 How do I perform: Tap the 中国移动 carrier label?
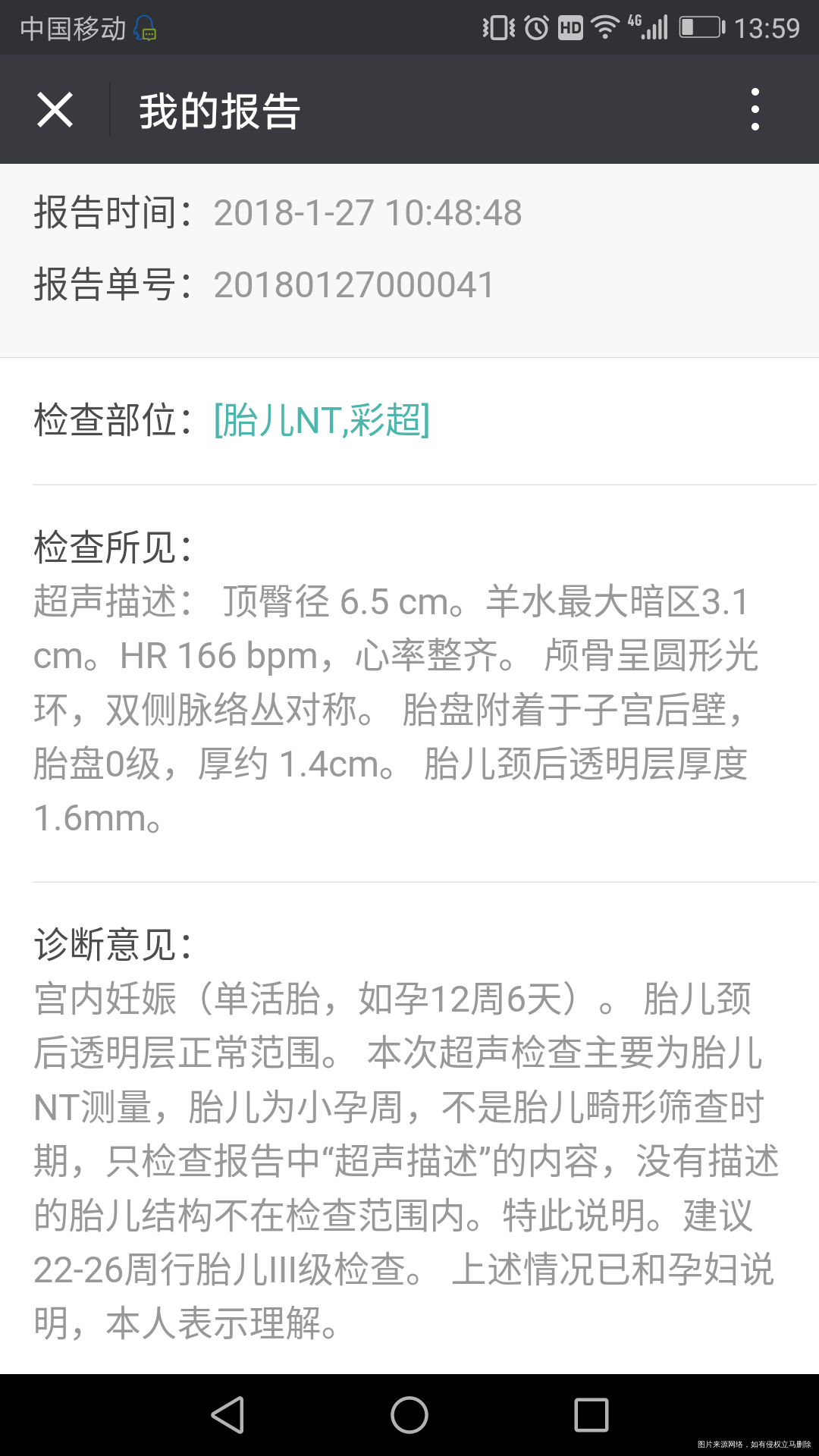coord(73,27)
